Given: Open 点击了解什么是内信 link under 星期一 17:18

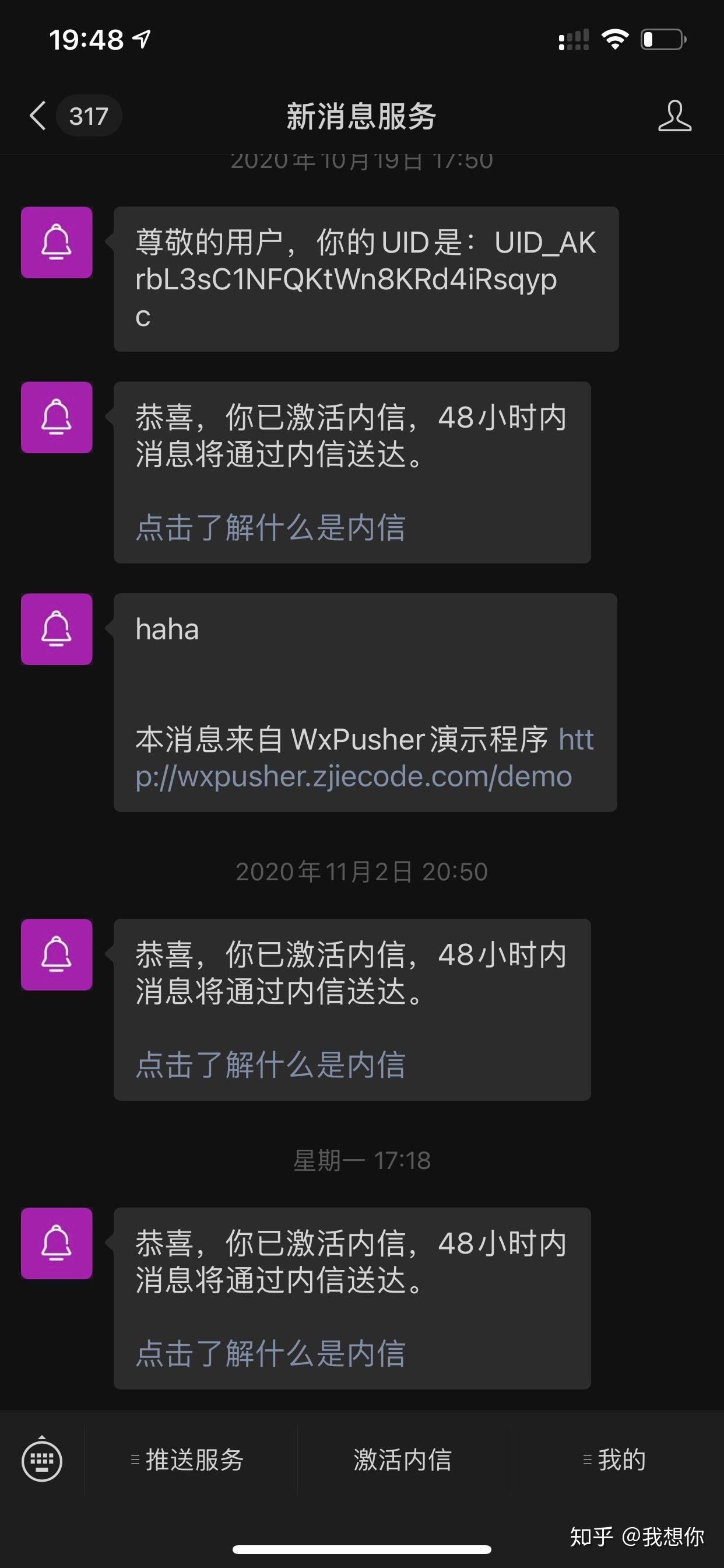Looking at the screenshot, I should point(270,1354).
